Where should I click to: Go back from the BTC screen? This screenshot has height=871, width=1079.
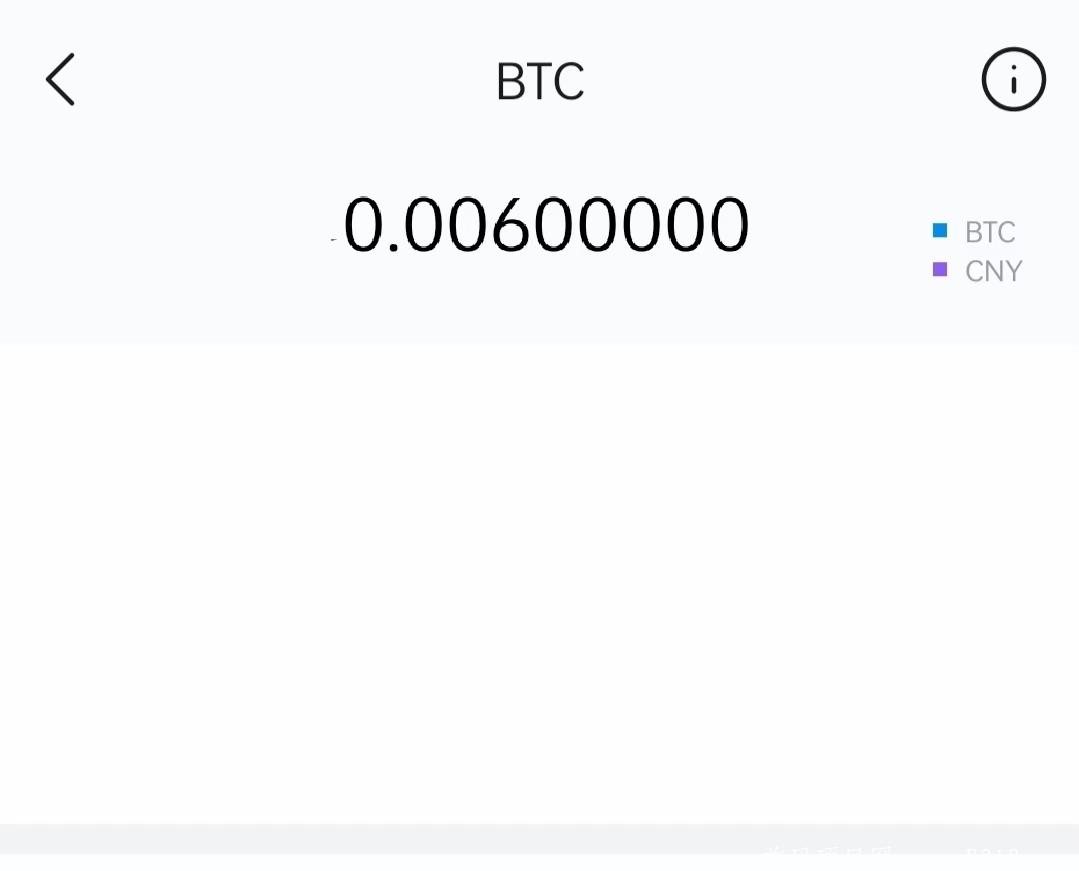click(60, 80)
